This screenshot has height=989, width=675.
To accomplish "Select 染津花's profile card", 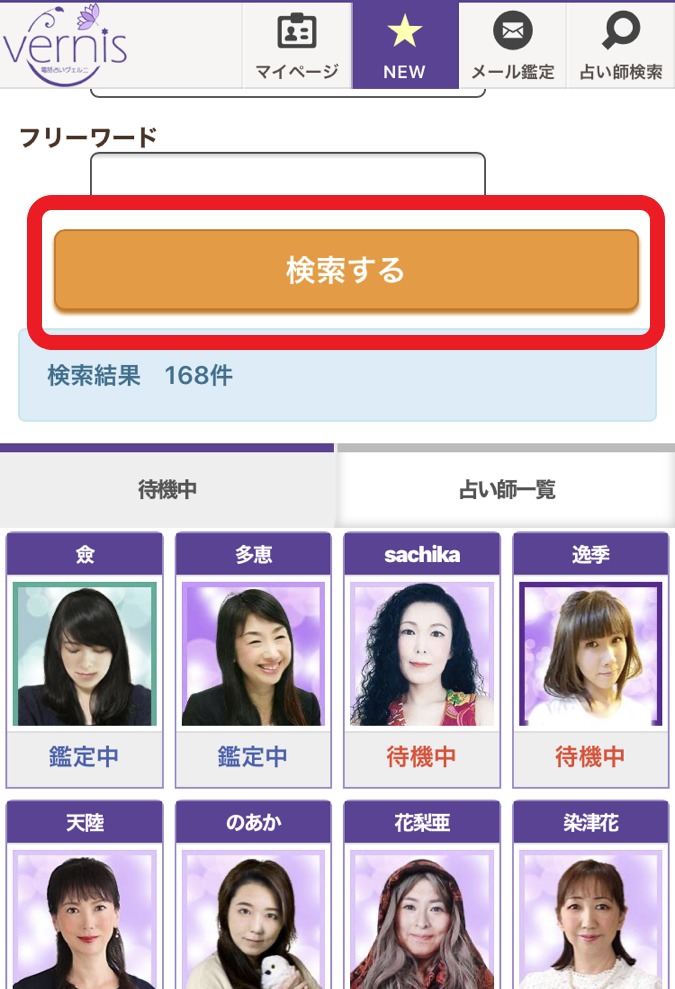I will pos(590,900).
